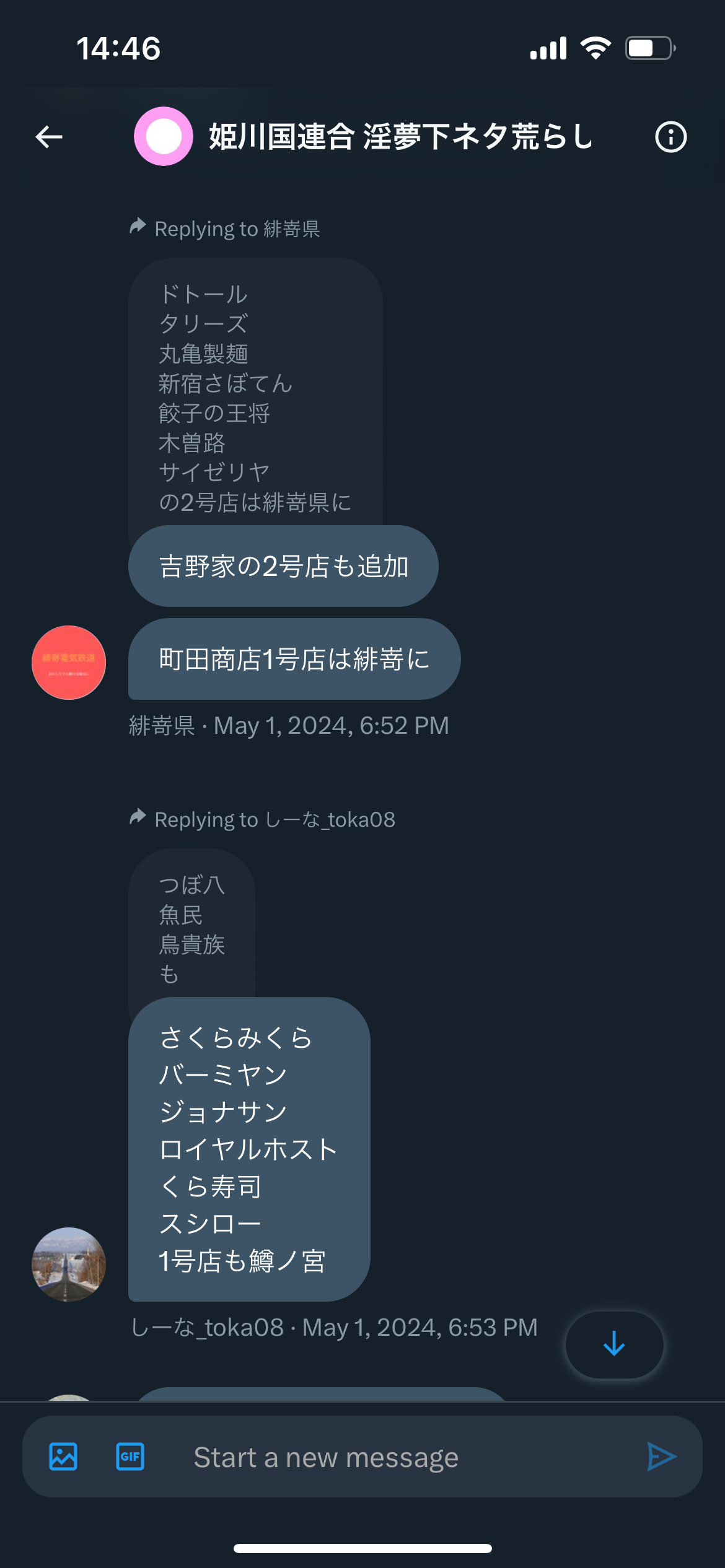
Task: Send the message with paper plane icon
Action: click(x=661, y=1457)
